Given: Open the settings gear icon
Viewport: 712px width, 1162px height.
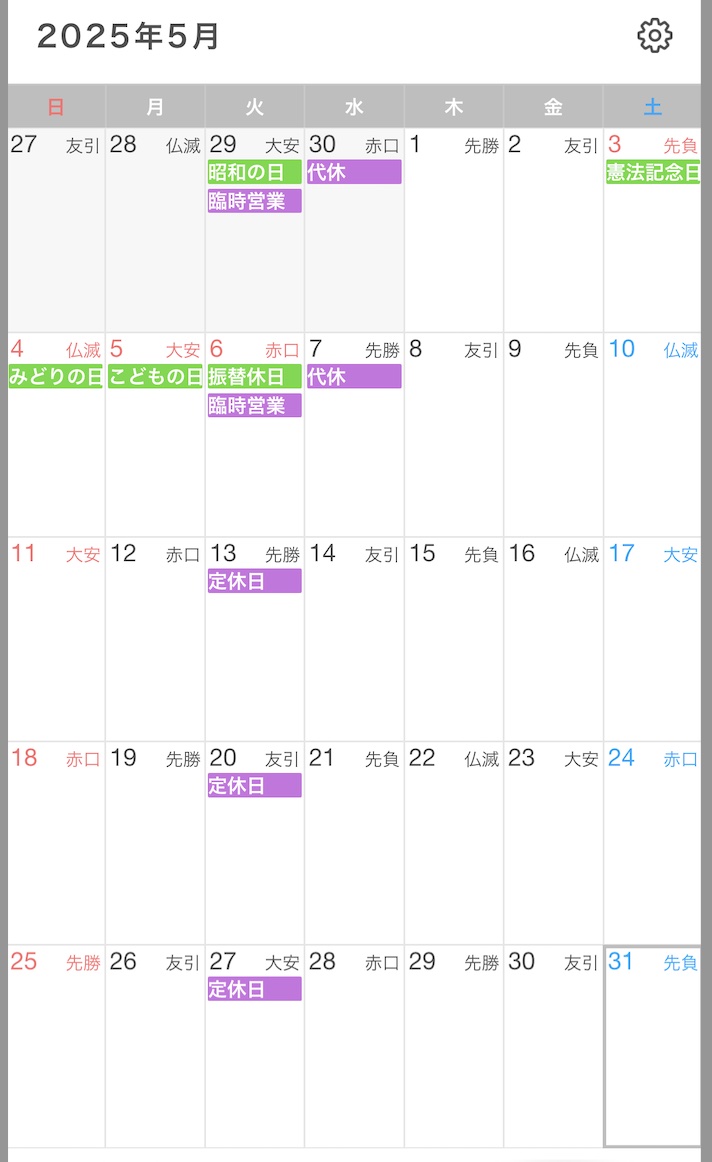Looking at the screenshot, I should 654,36.
